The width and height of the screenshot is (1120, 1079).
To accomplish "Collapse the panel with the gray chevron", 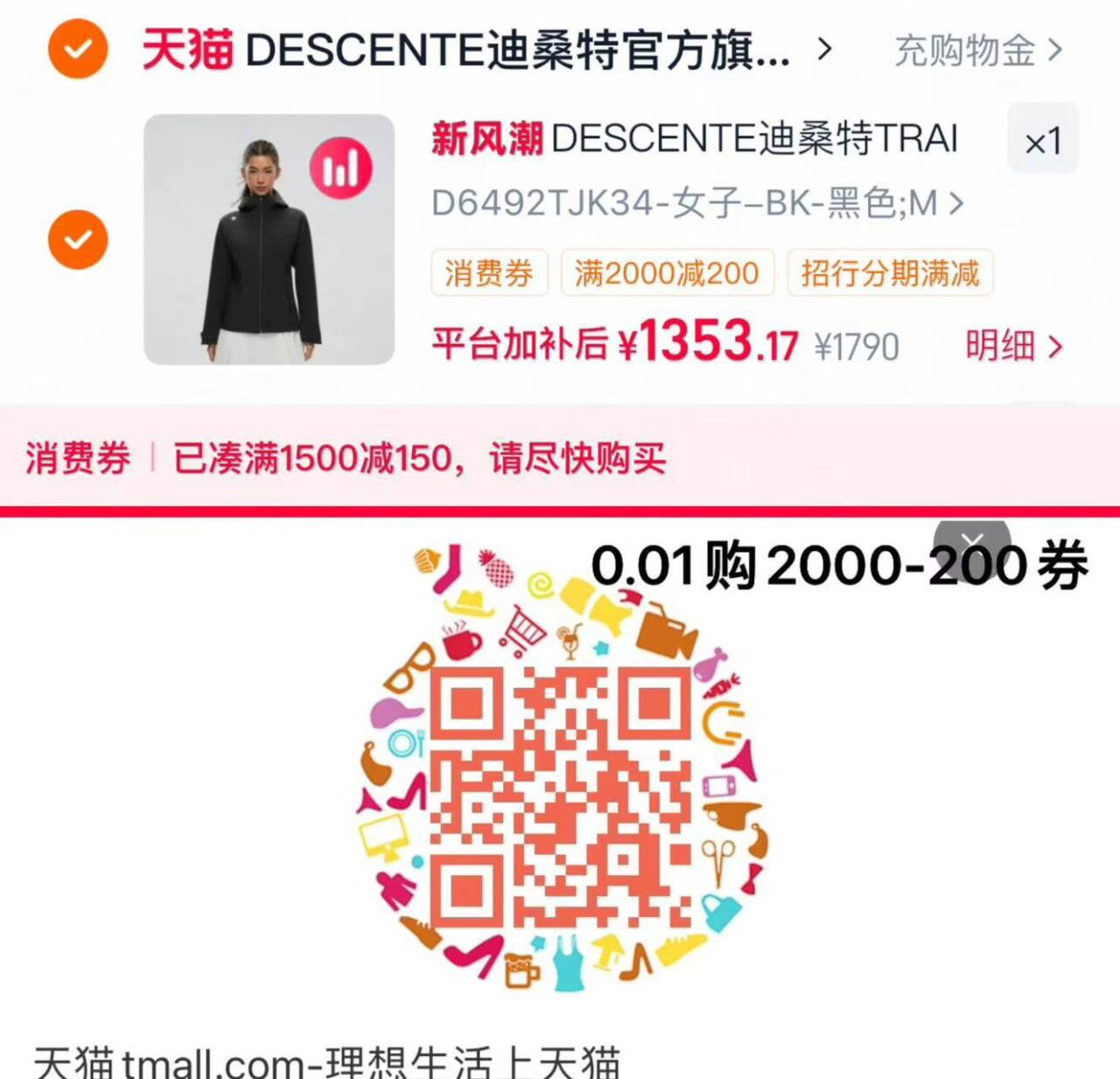I will point(972,539).
